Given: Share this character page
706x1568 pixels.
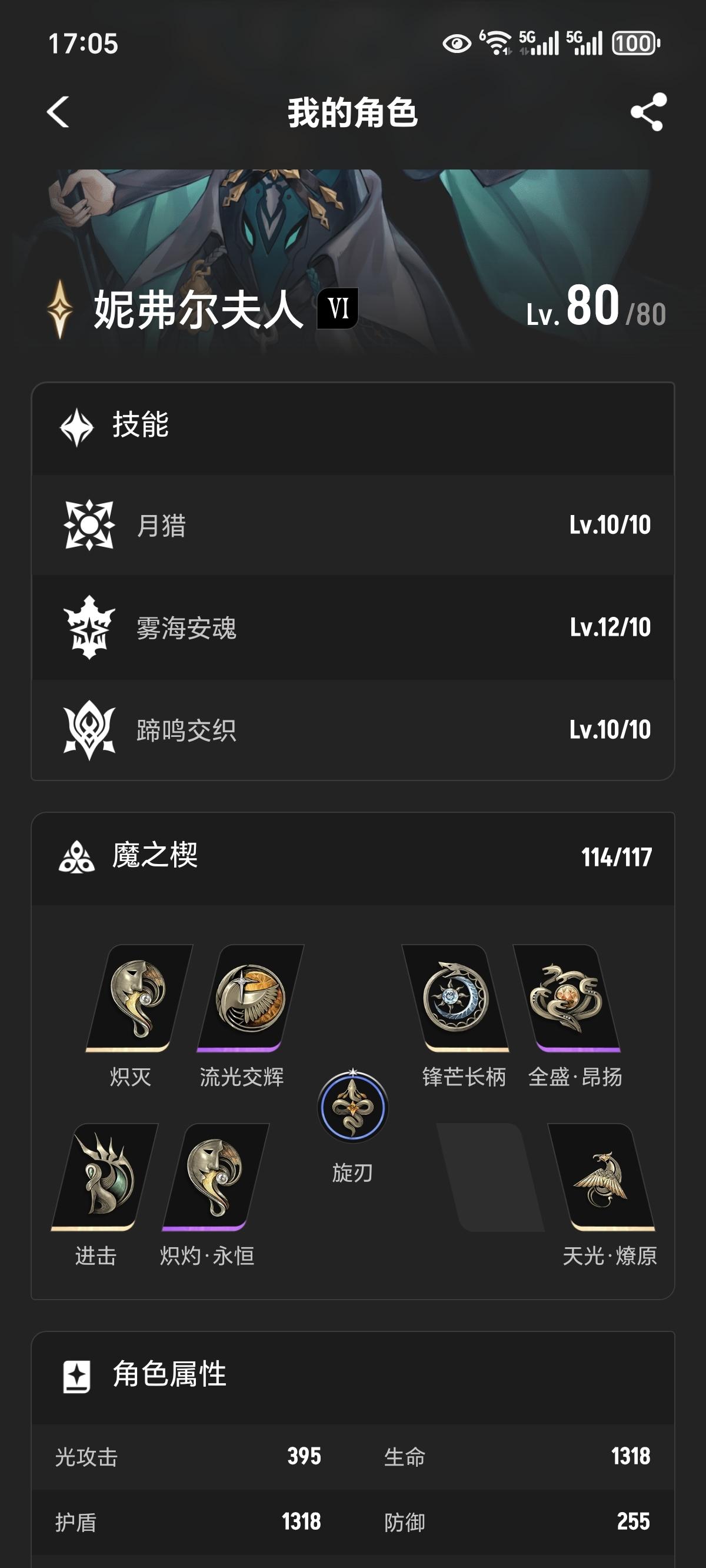Looking at the screenshot, I should tap(648, 112).
